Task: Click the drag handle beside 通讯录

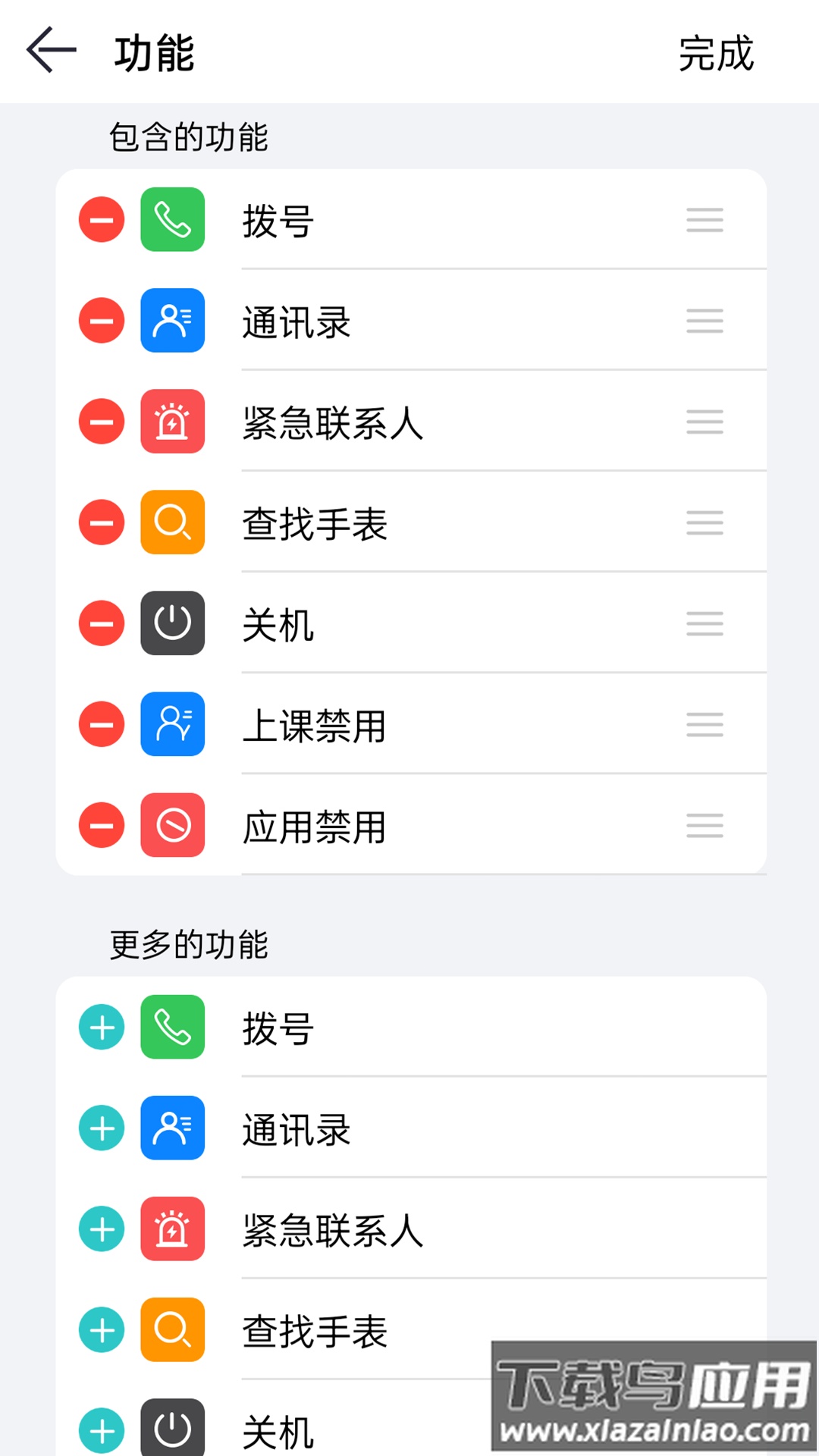Action: coord(703,321)
